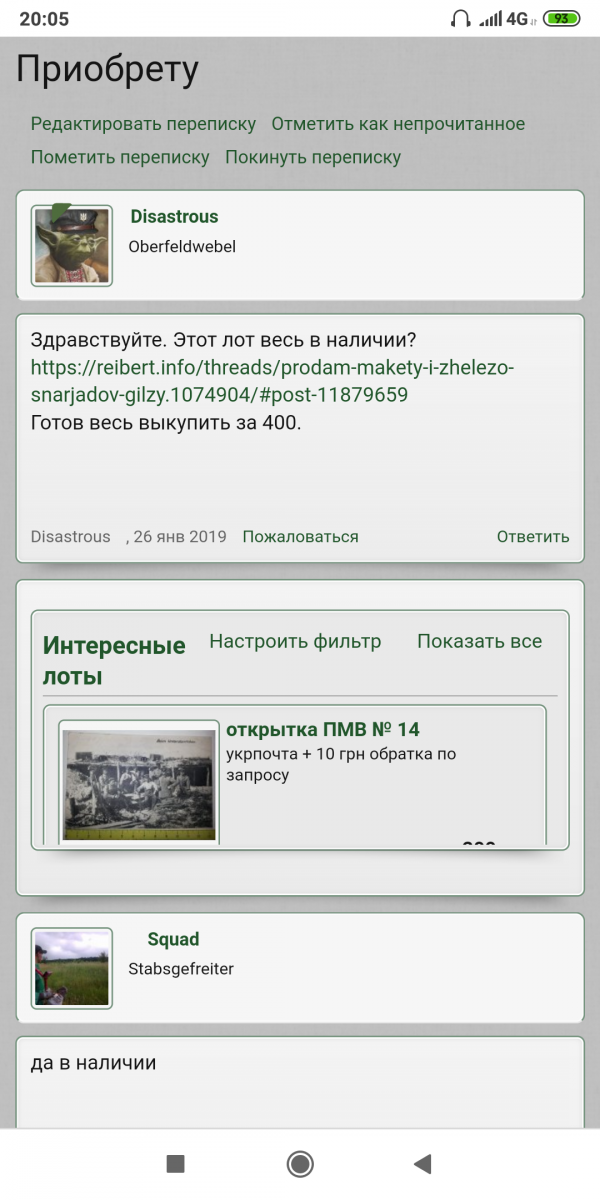This screenshot has width=600, height=1200.
Task: Go back with system back button
Action: pyautogui.click(x=422, y=1163)
